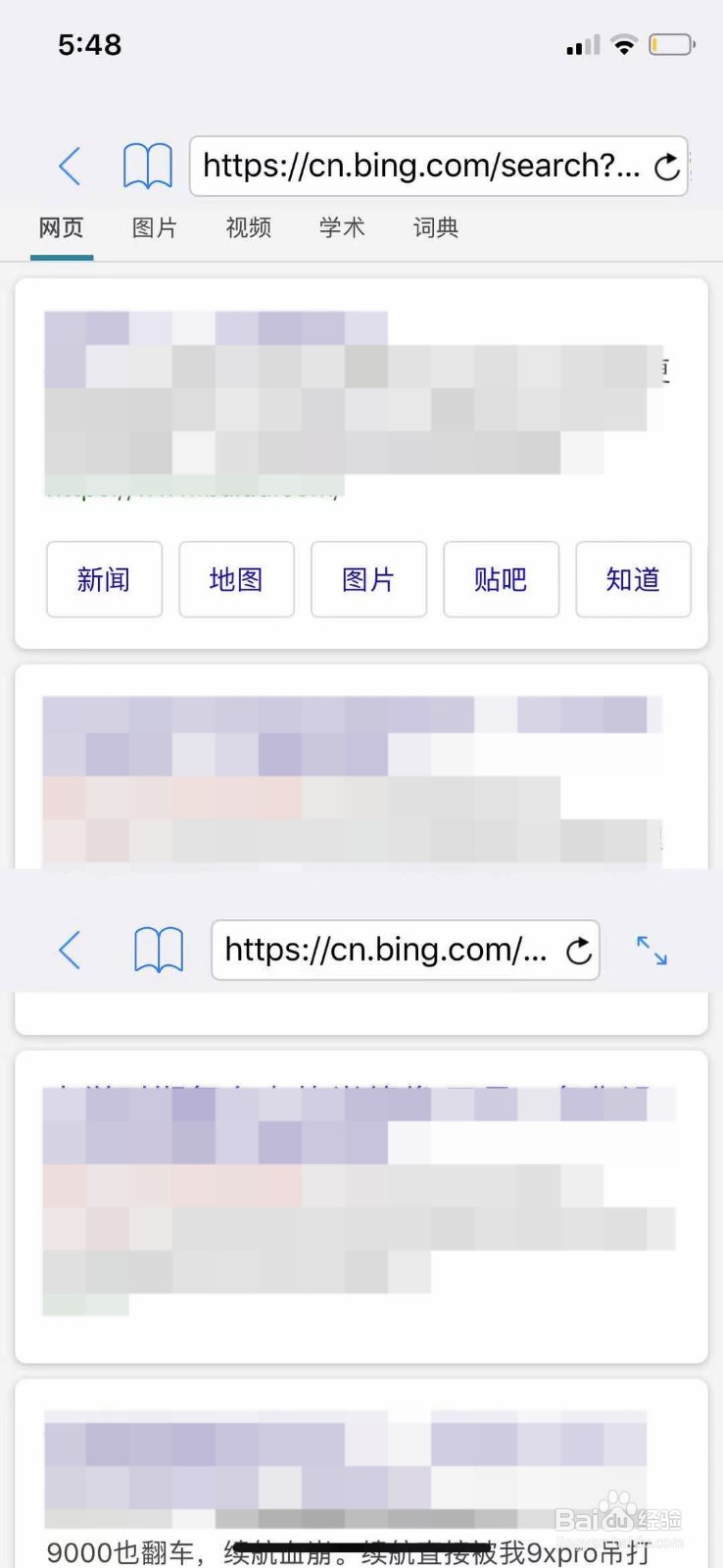Tap the battery indicator in the status bar
The height and width of the screenshot is (1568, 723).
coord(672,43)
